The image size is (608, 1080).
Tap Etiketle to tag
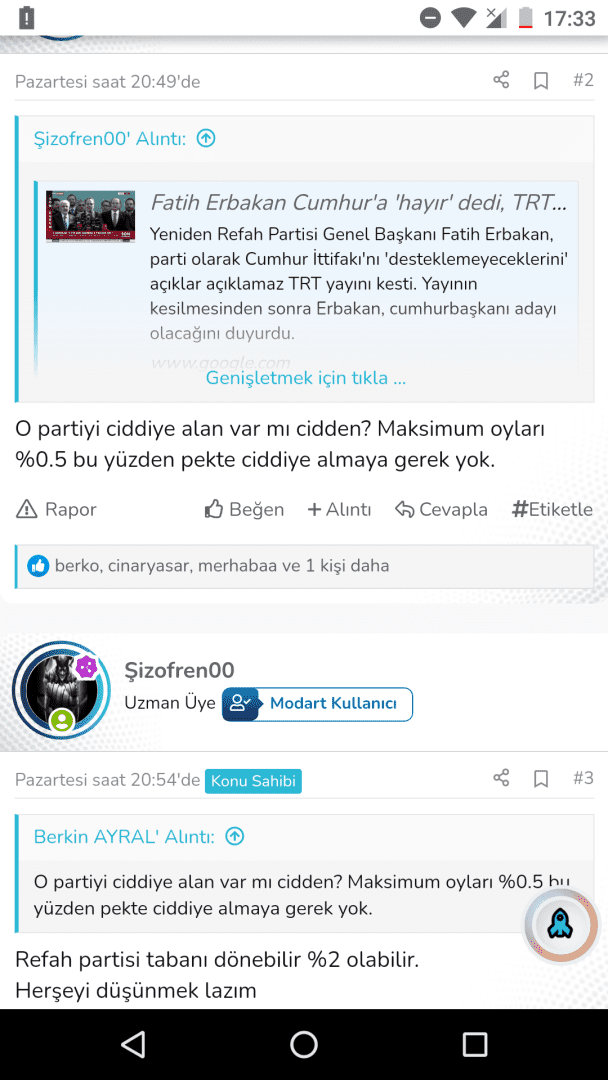[x=552, y=509]
